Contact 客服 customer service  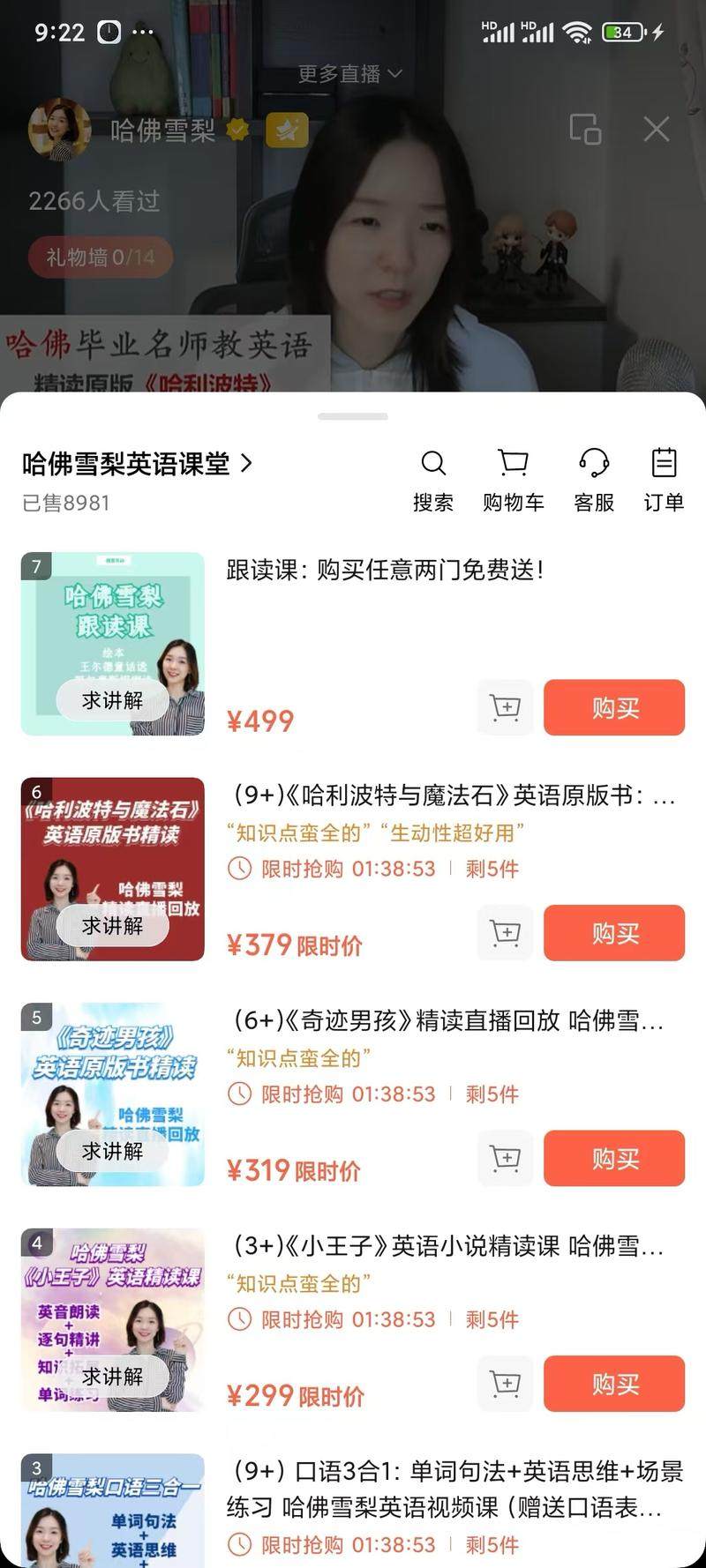pos(593,481)
